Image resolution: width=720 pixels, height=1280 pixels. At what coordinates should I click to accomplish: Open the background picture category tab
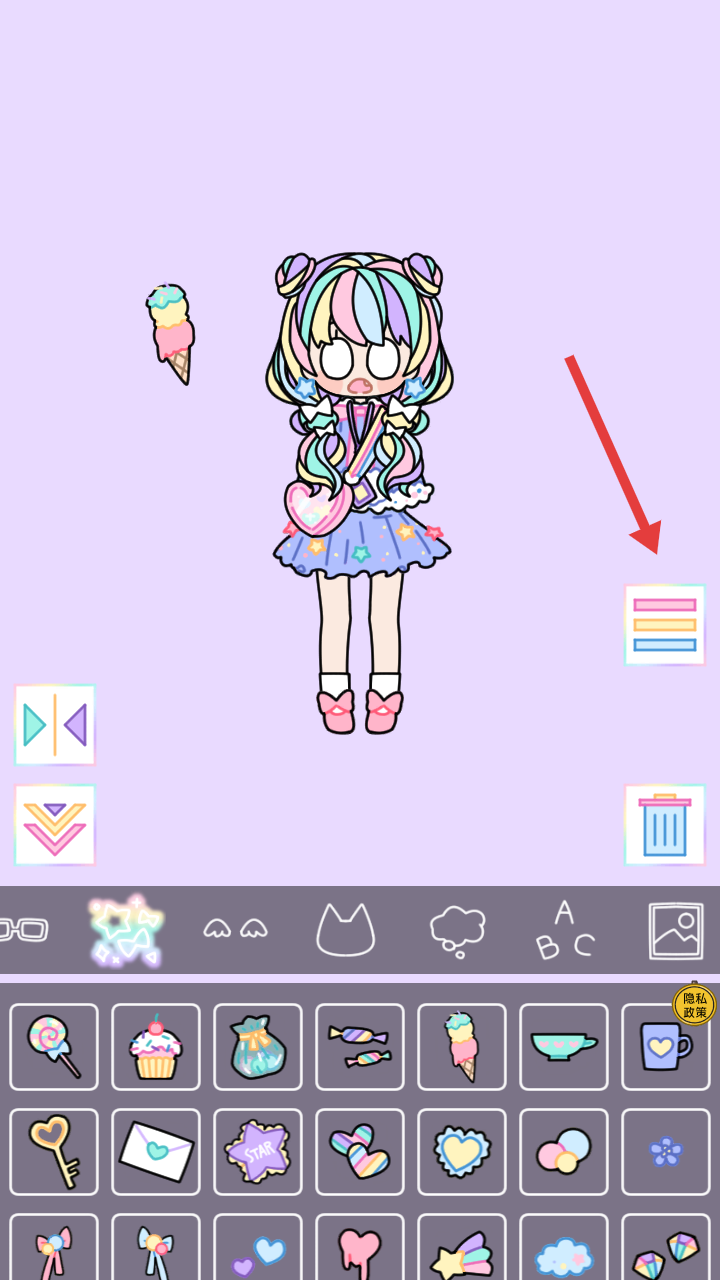click(x=675, y=930)
